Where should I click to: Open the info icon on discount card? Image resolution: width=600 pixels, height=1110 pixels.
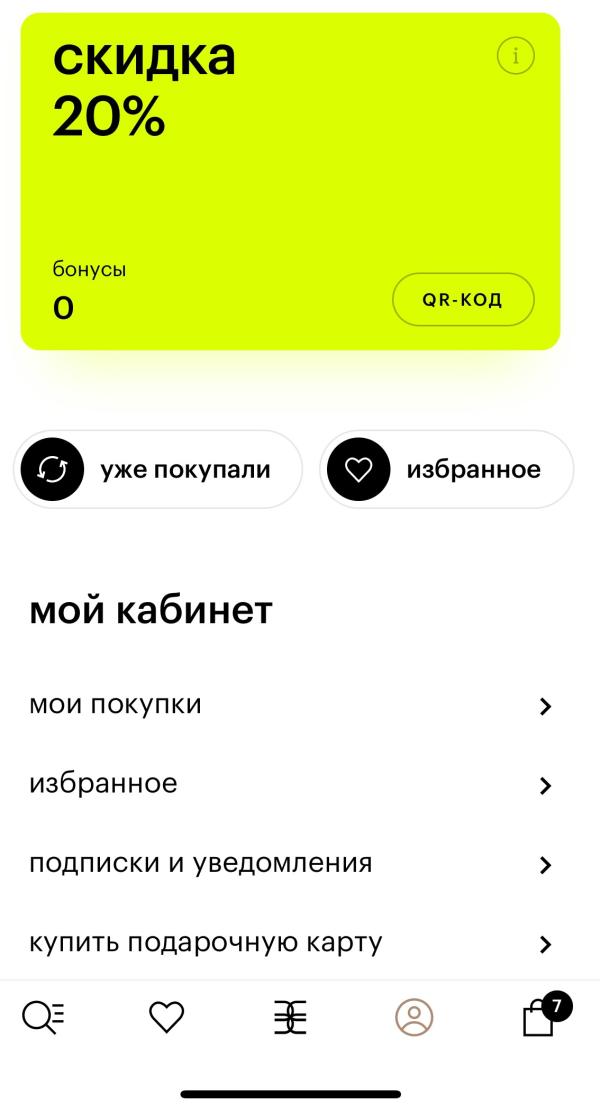(515, 56)
